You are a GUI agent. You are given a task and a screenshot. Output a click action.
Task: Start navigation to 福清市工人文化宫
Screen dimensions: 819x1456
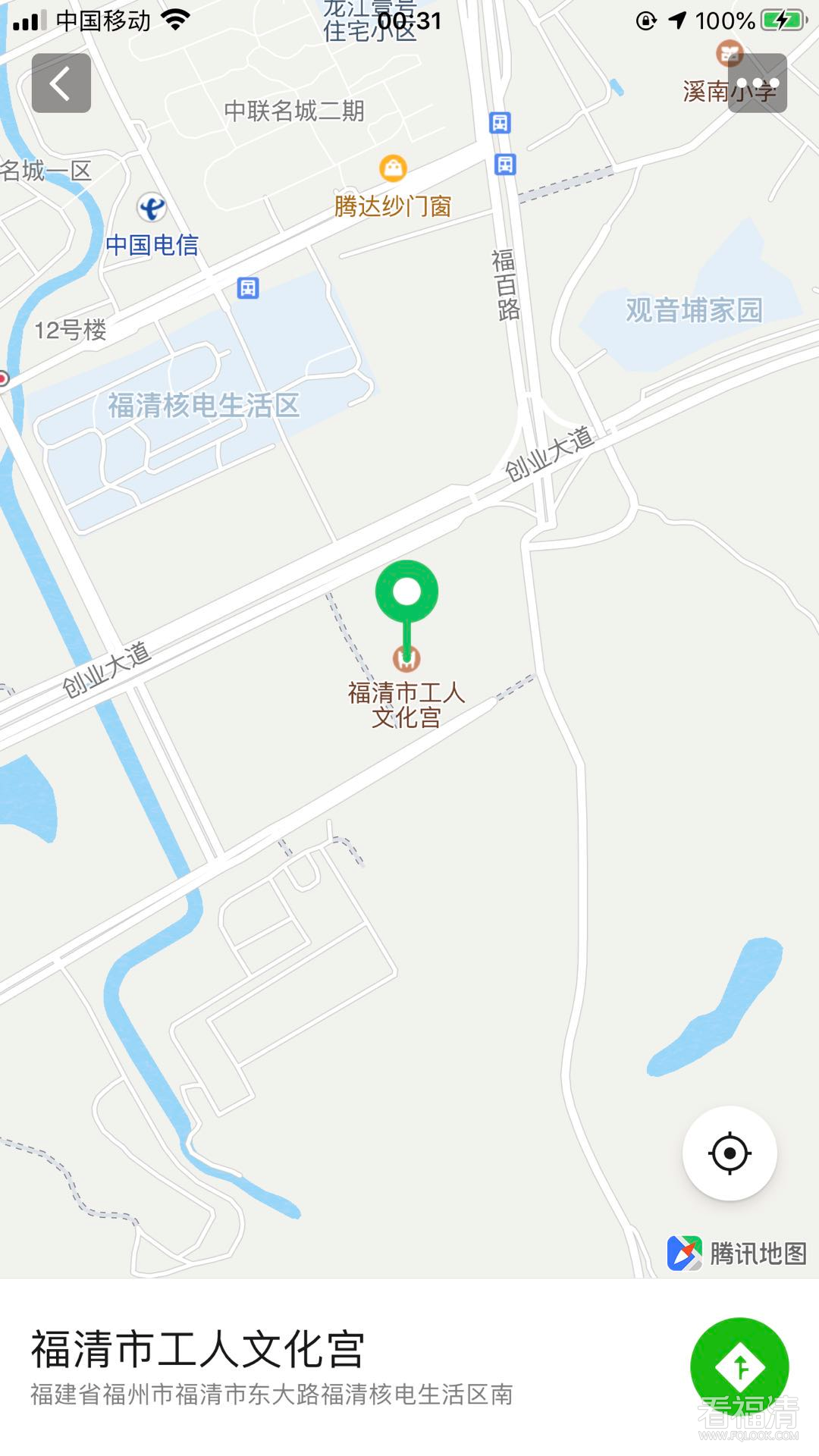click(739, 1367)
